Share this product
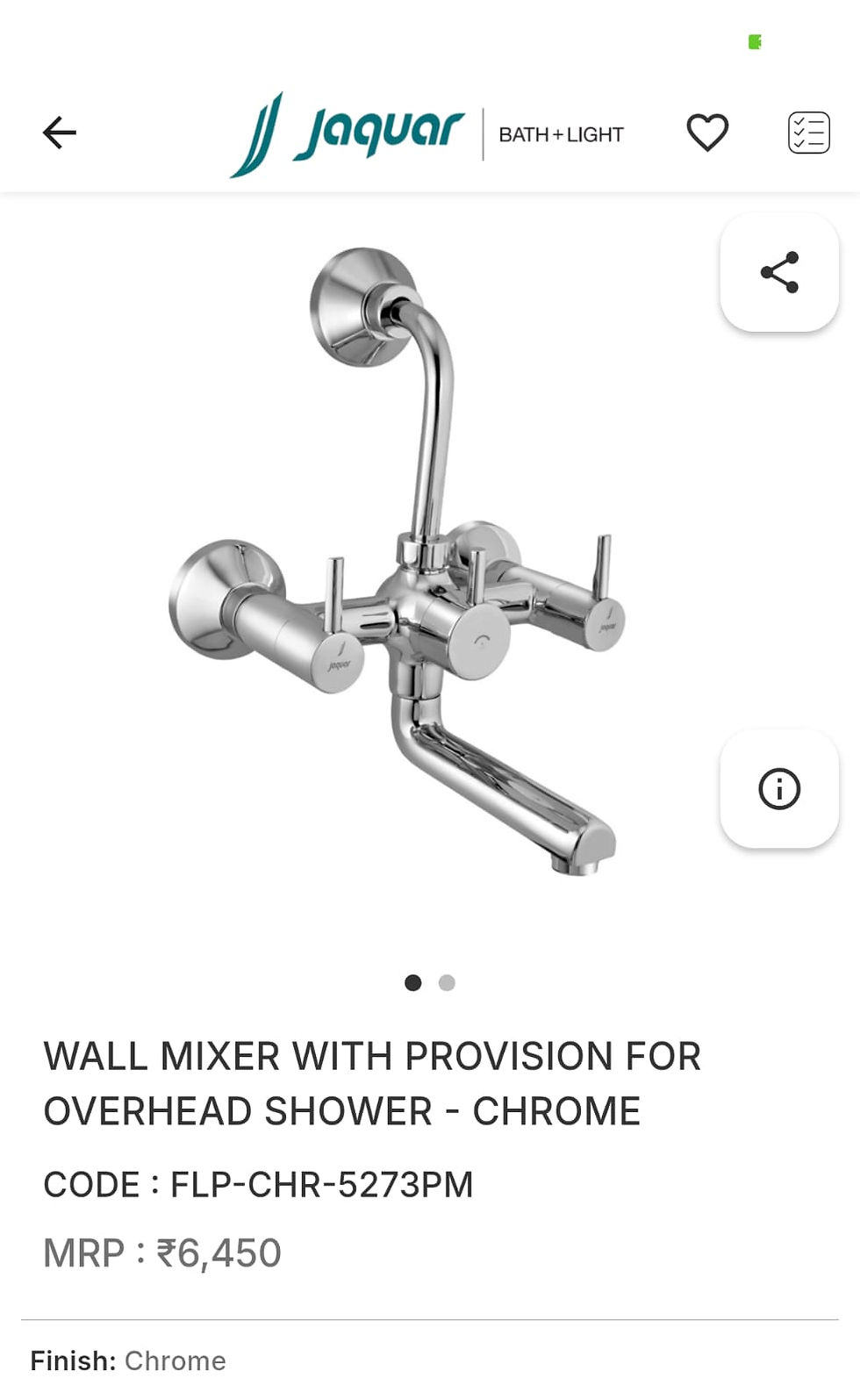 point(779,272)
